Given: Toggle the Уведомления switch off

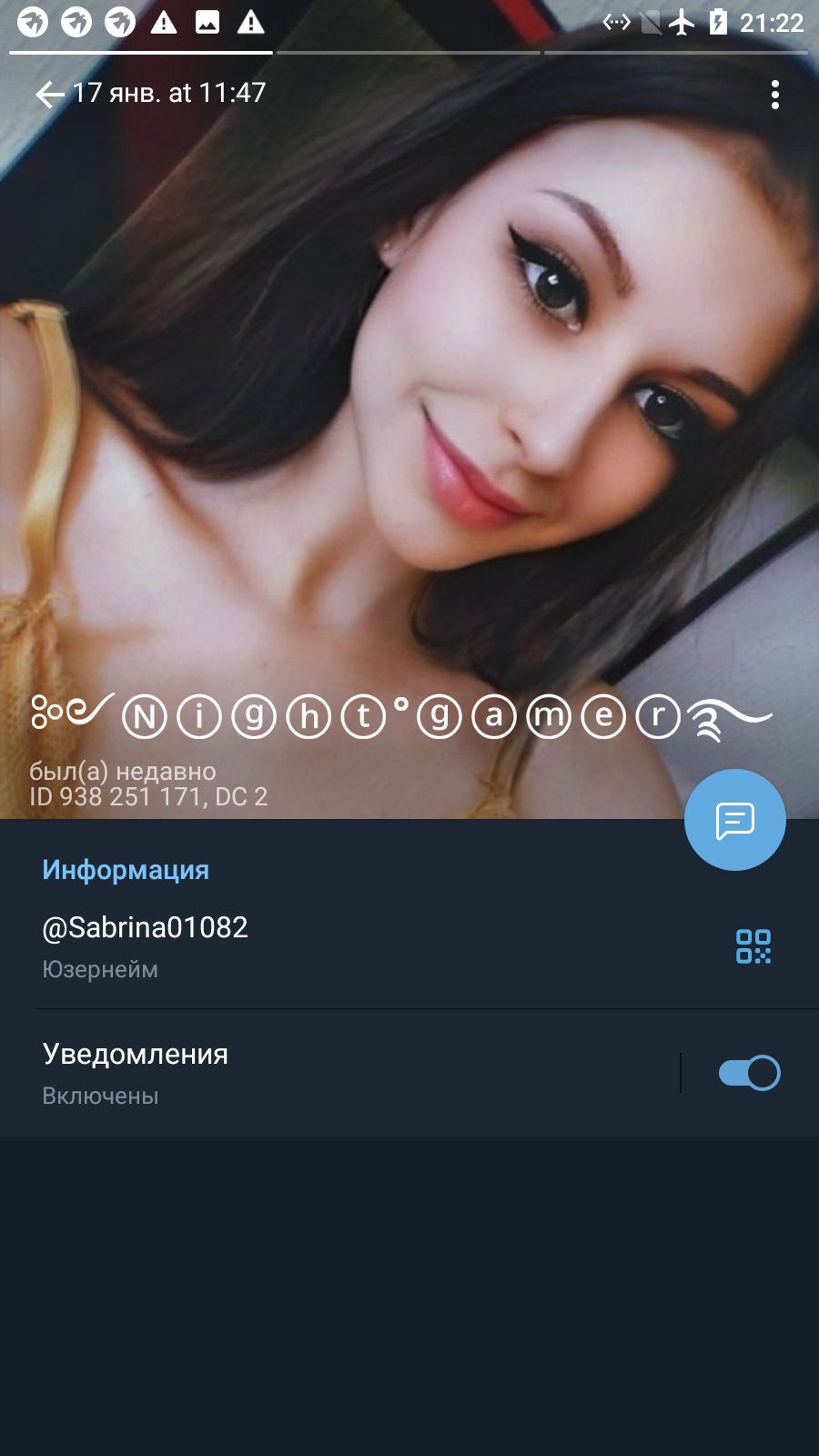Looking at the screenshot, I should tap(749, 1073).
